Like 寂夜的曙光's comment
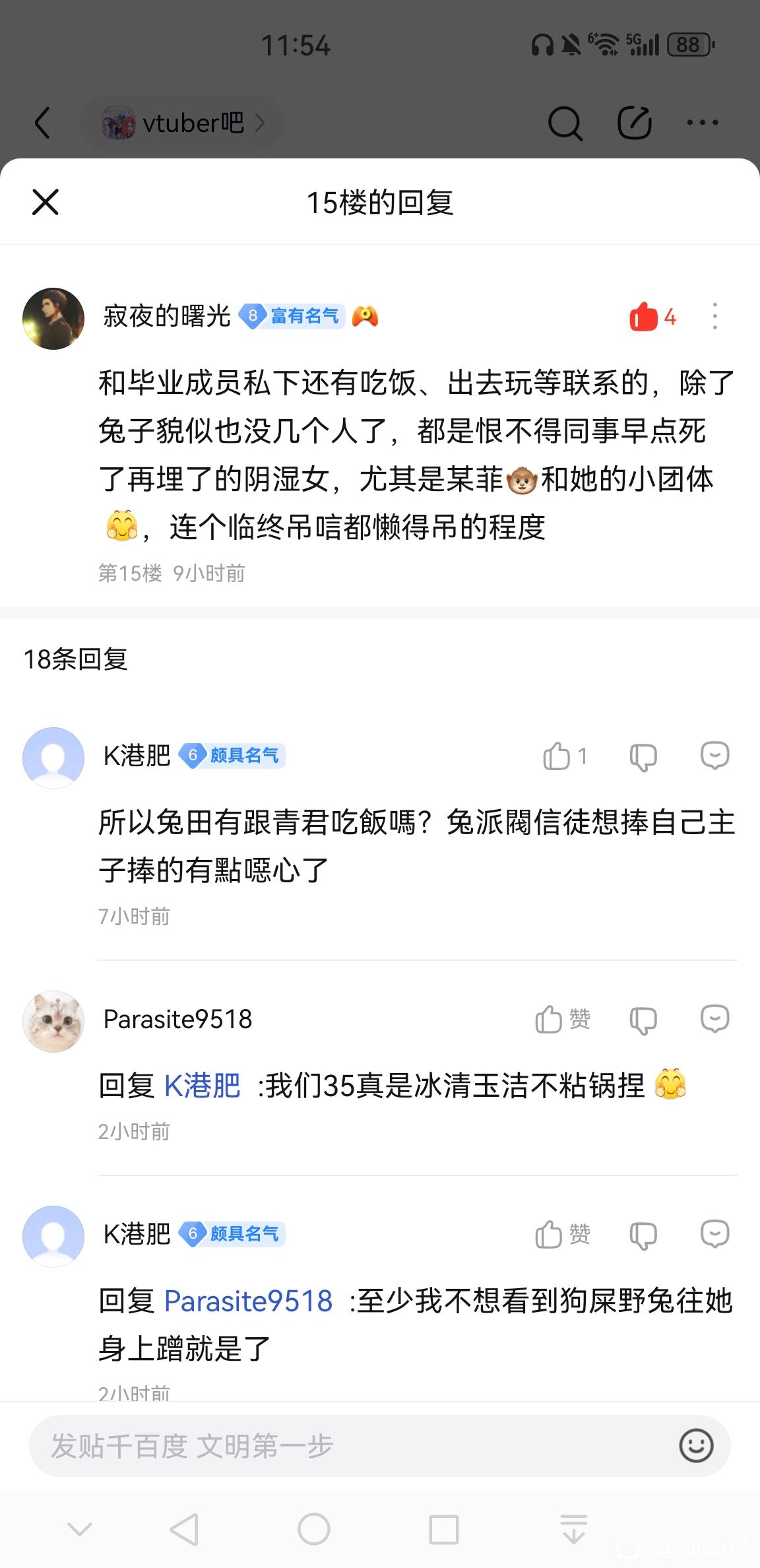This screenshot has width=760, height=1568. pyautogui.click(x=652, y=317)
